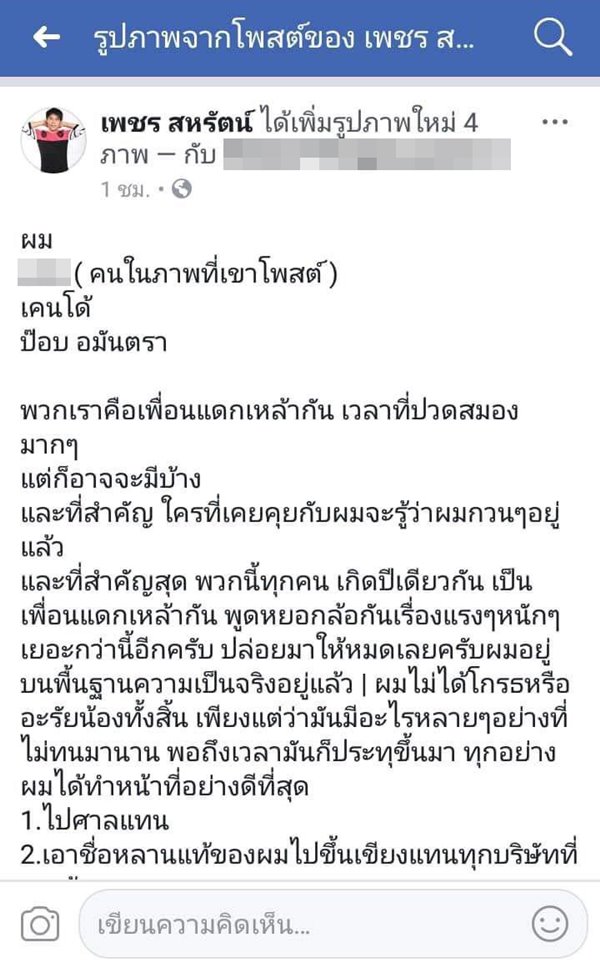The height and width of the screenshot is (967, 600).
Task: Open the post's three-dot options menu
Action: (x=554, y=122)
